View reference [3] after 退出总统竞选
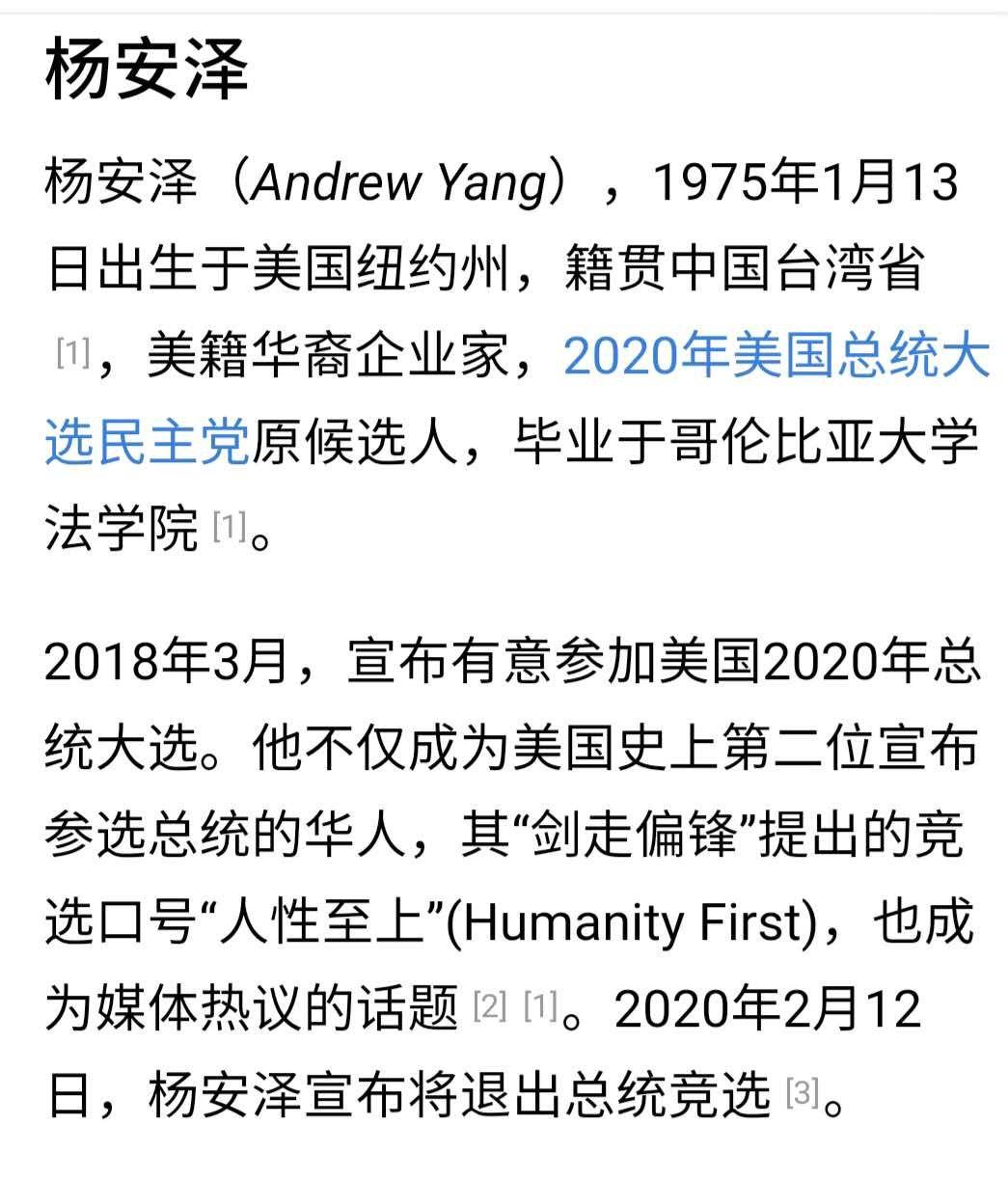 coord(803,1094)
